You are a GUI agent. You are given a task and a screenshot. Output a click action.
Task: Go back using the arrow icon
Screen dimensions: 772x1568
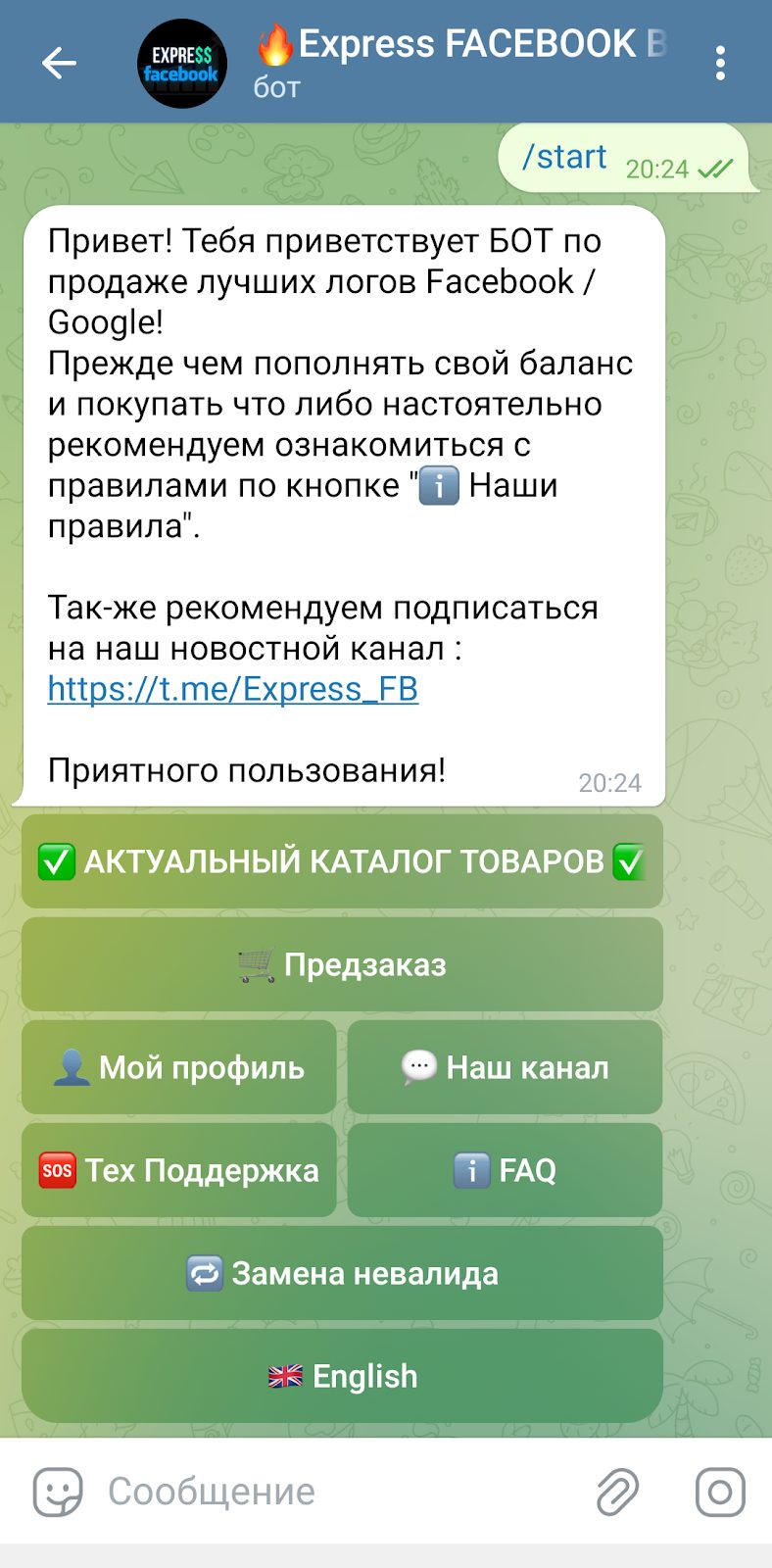tap(59, 64)
